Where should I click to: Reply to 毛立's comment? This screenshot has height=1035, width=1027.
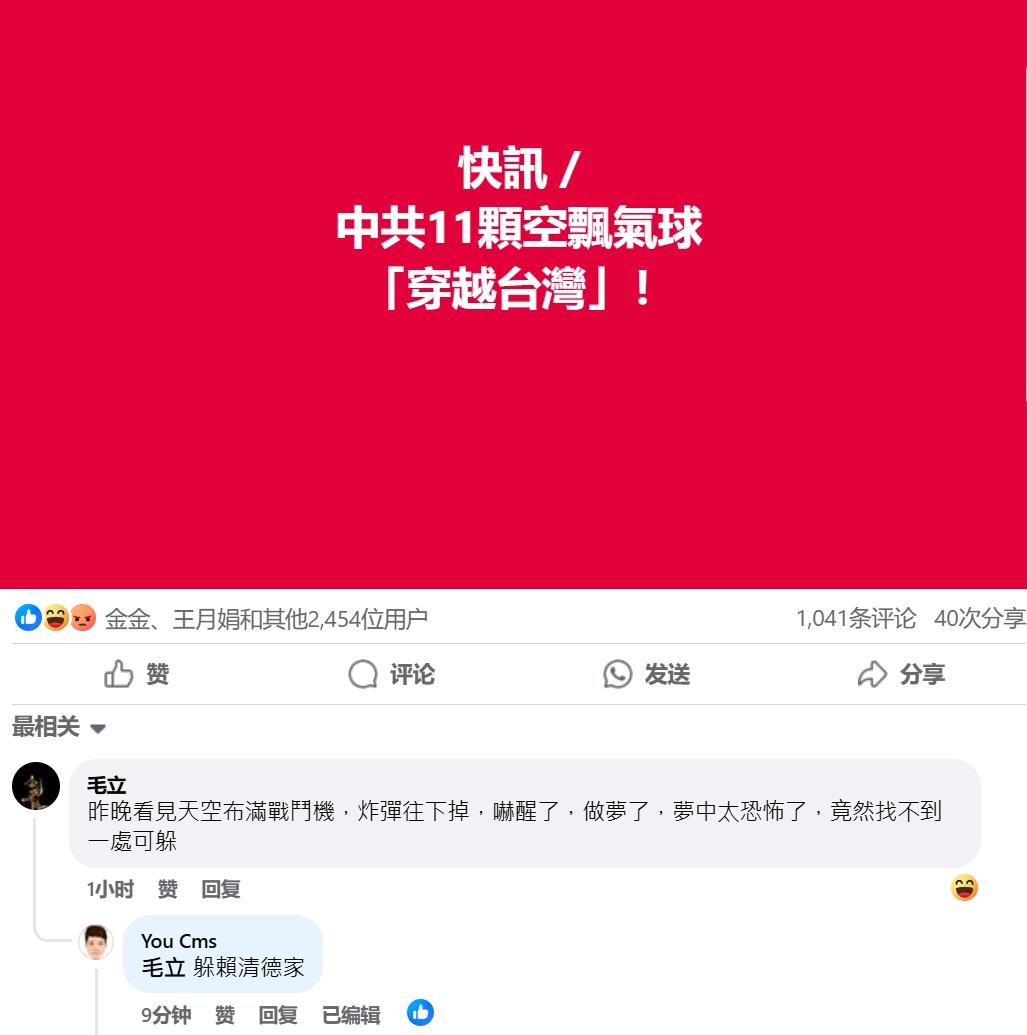220,889
